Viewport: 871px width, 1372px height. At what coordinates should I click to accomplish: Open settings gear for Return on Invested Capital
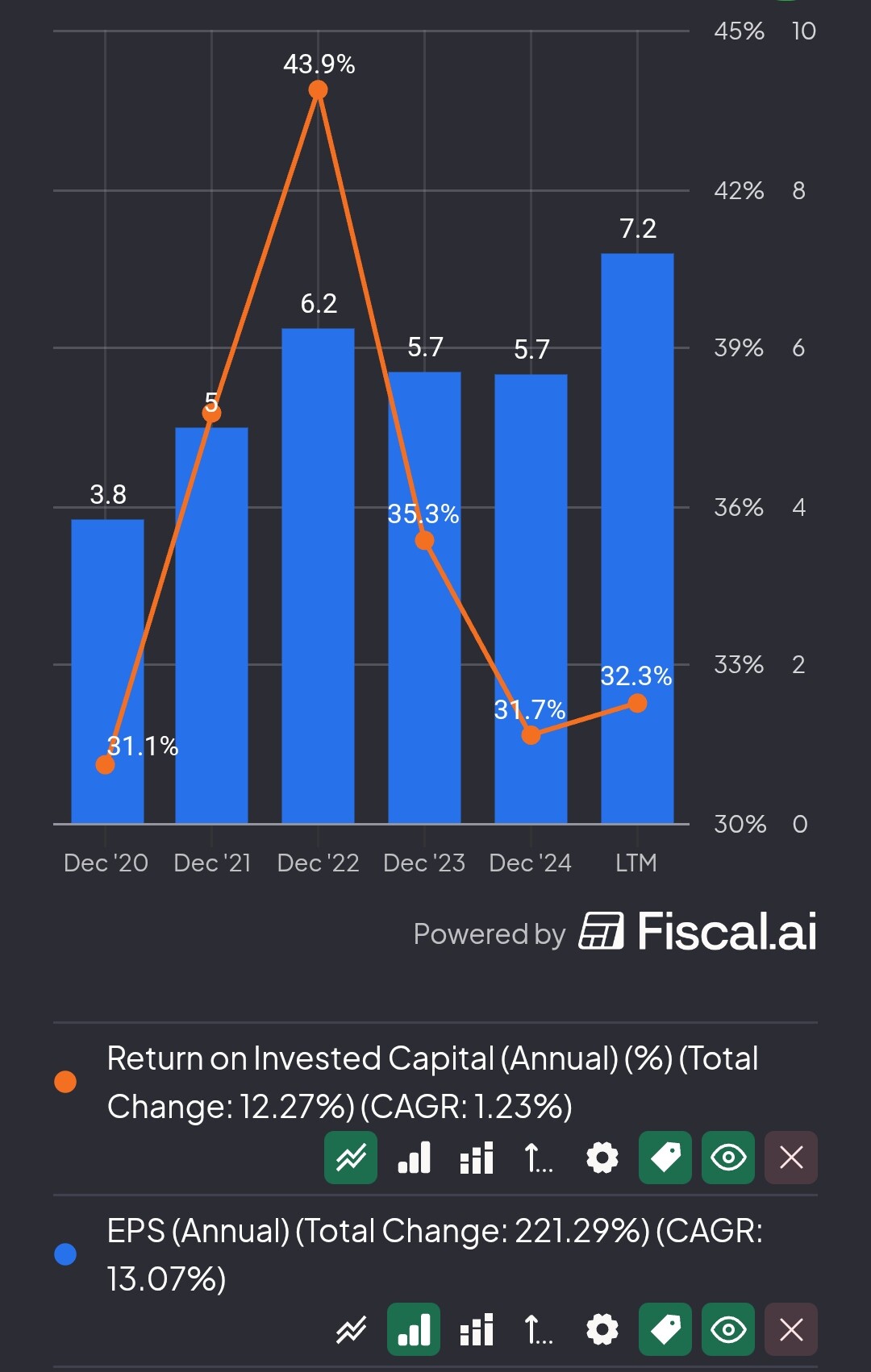click(602, 1158)
